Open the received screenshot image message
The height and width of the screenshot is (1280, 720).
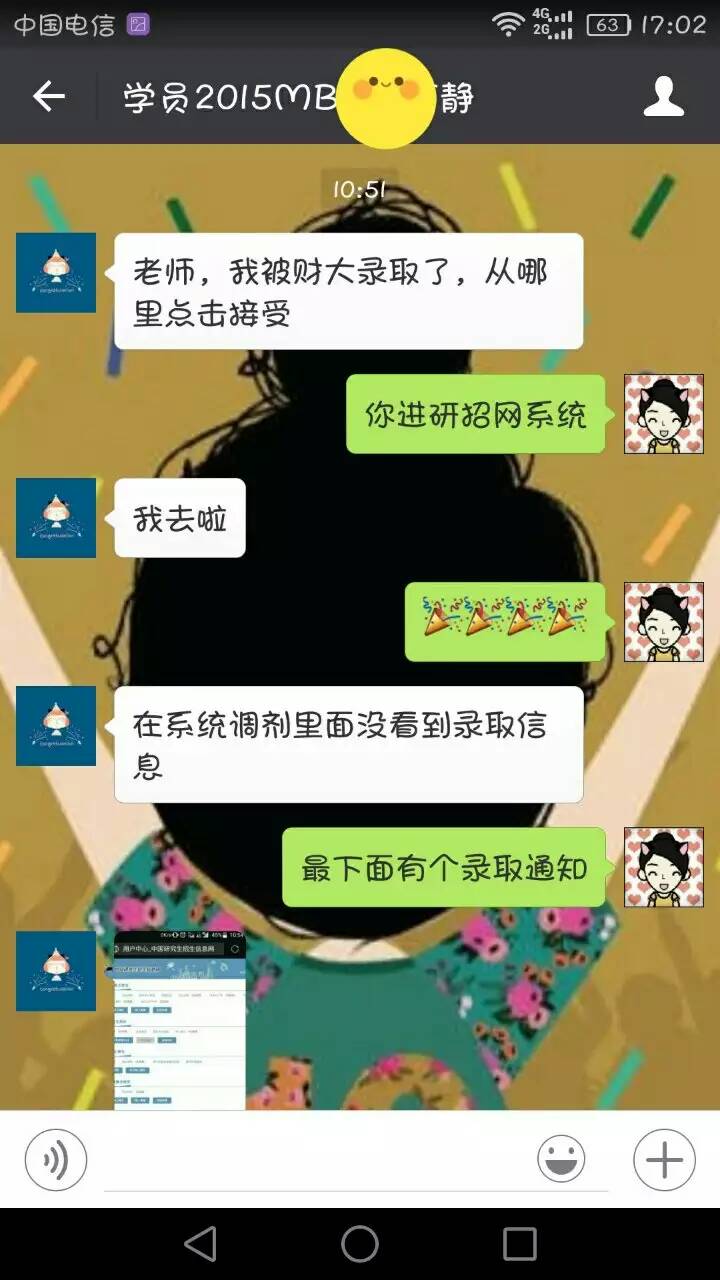[180, 1020]
